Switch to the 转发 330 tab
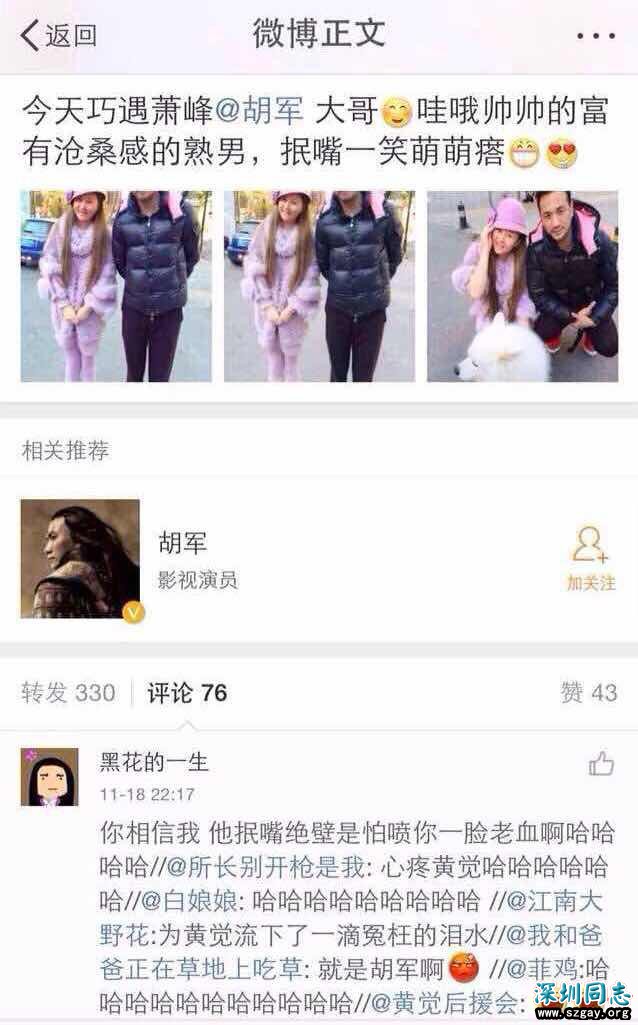This screenshot has height=1025, width=638. tap(67, 692)
